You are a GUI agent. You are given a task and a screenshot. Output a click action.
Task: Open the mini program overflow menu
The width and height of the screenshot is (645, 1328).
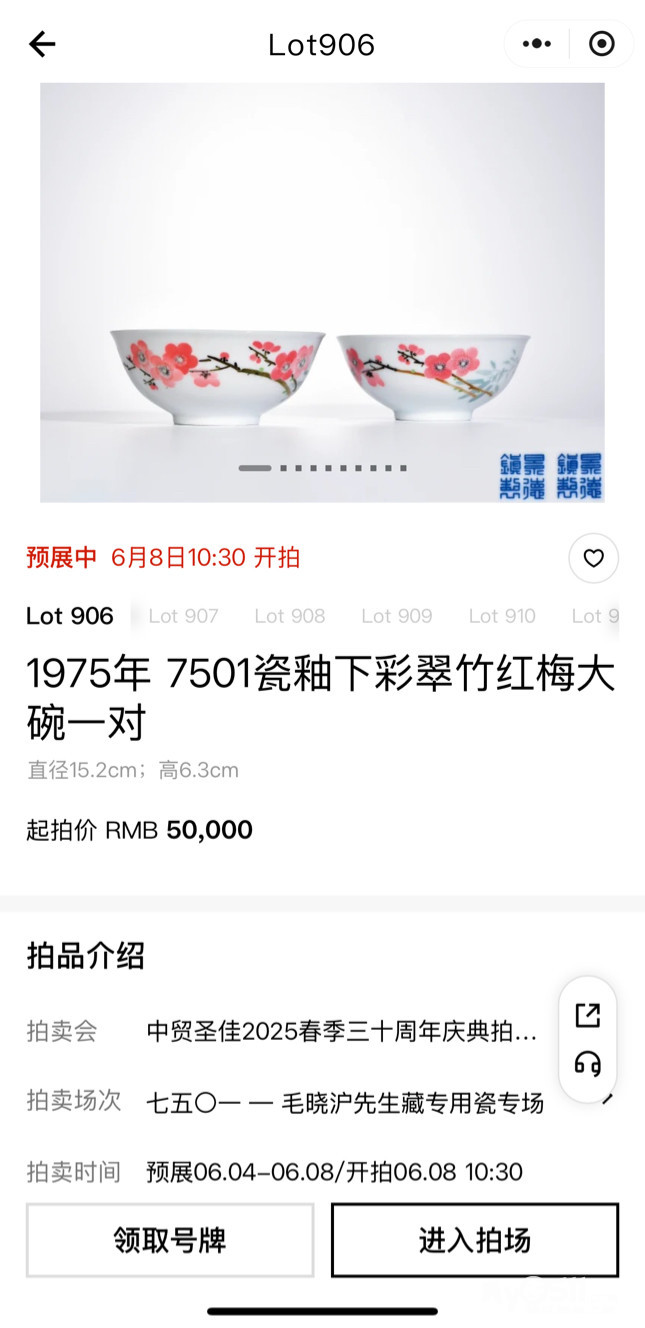[x=537, y=44]
